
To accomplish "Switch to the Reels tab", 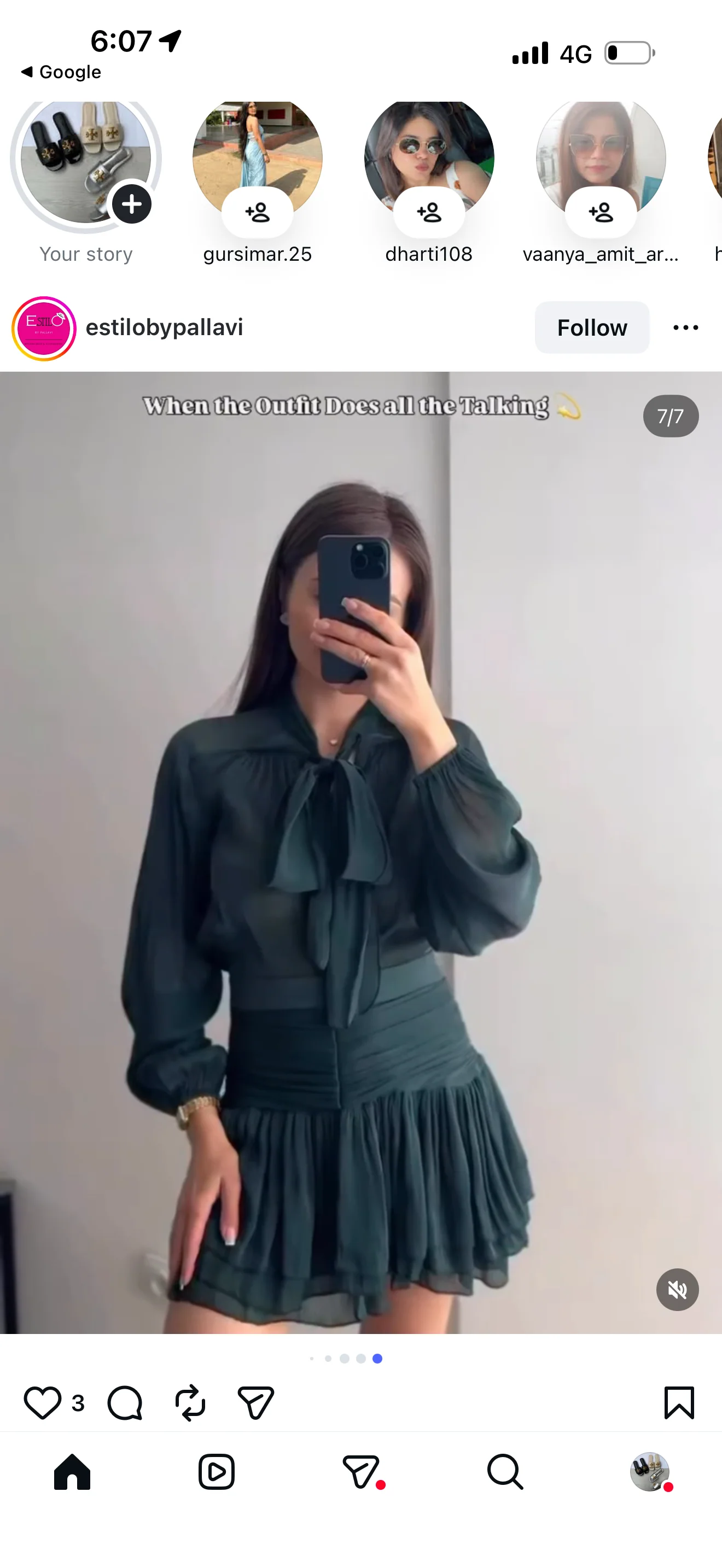I will pos(216,1472).
